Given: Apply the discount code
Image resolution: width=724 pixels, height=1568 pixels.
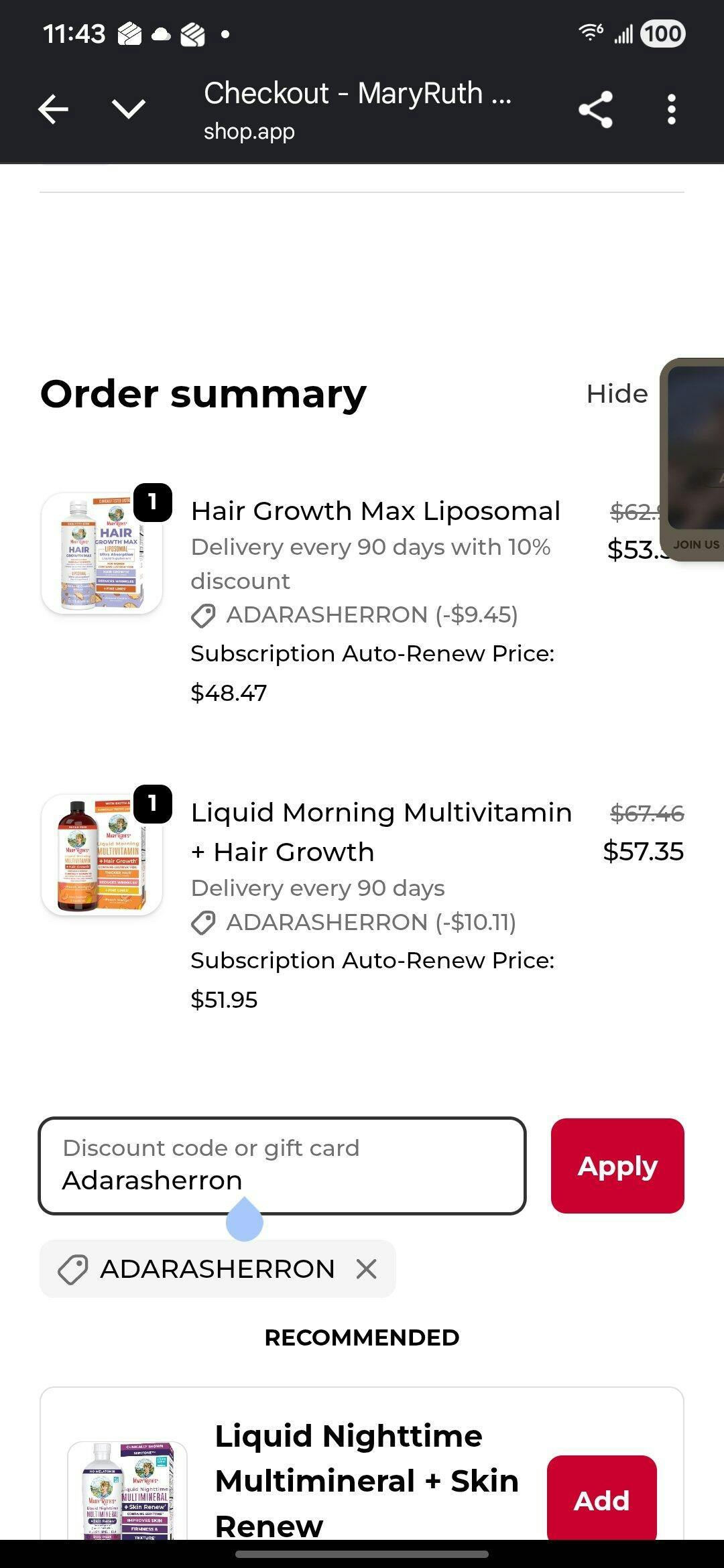Looking at the screenshot, I should (617, 1166).
